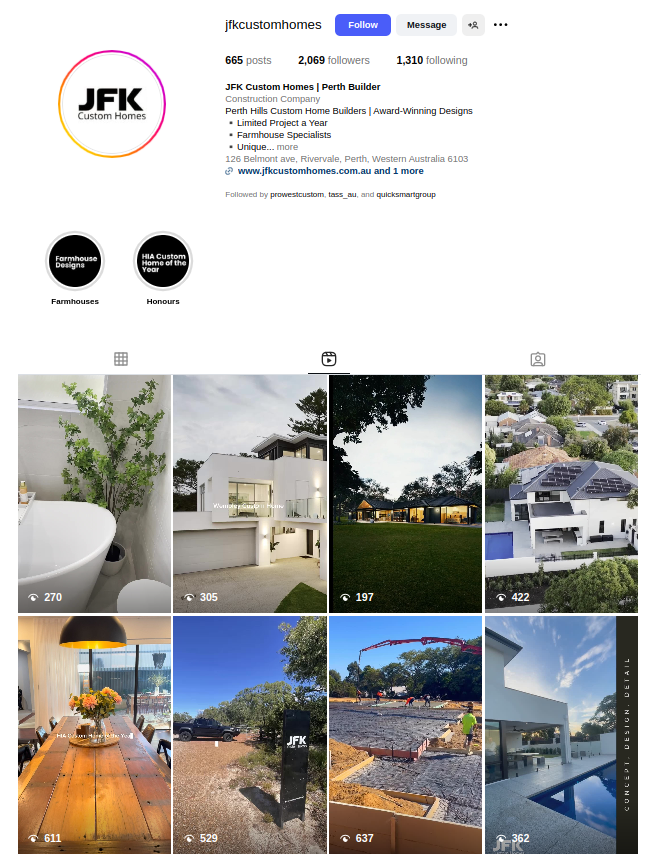This screenshot has height=856, width=657.
Task: Open the Farmhouses story highlight
Action: point(75,262)
